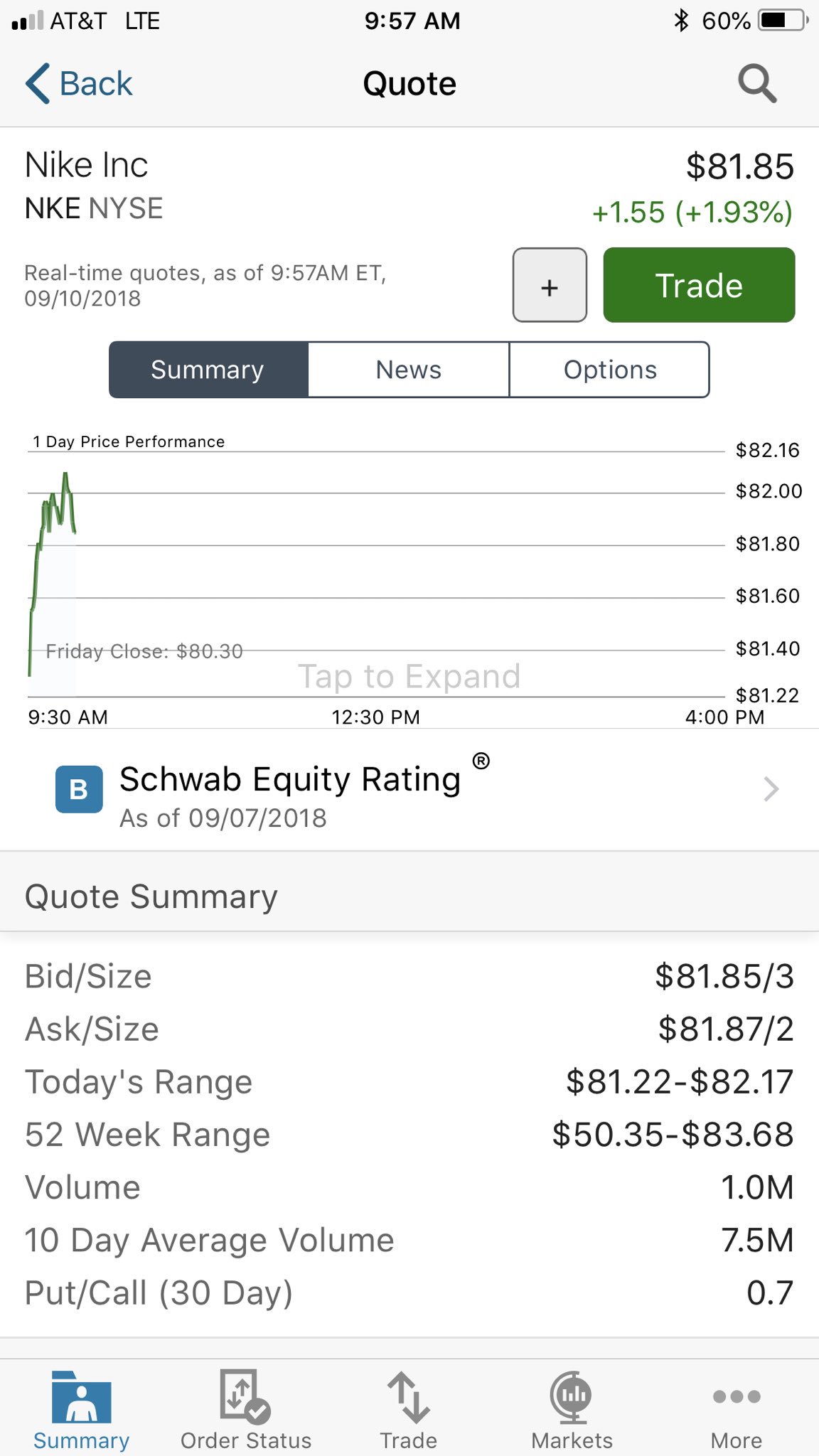819x1456 pixels.
Task: Select the Summary segment
Action: click(208, 370)
